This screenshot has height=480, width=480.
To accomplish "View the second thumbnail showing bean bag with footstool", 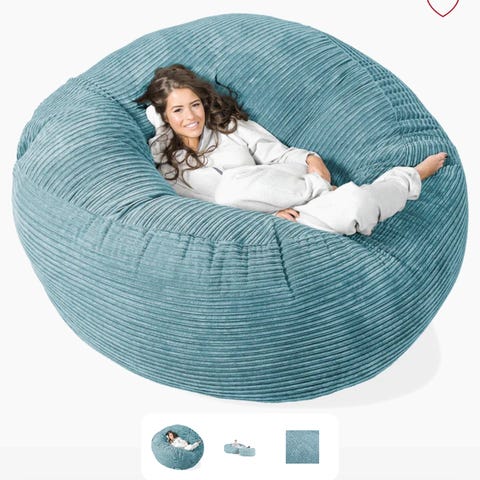I will (x=240, y=448).
